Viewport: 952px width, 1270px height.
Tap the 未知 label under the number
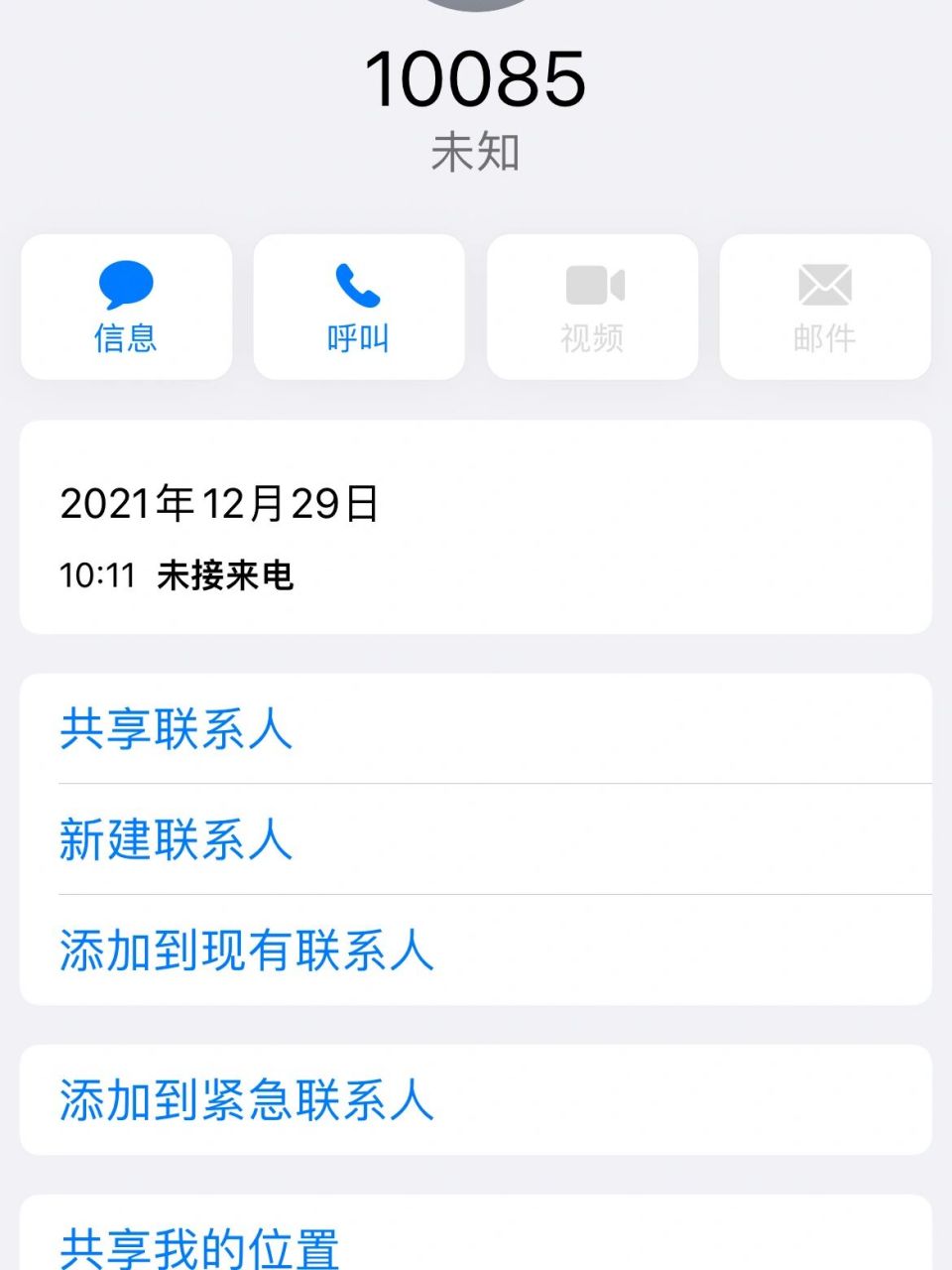coord(476,151)
